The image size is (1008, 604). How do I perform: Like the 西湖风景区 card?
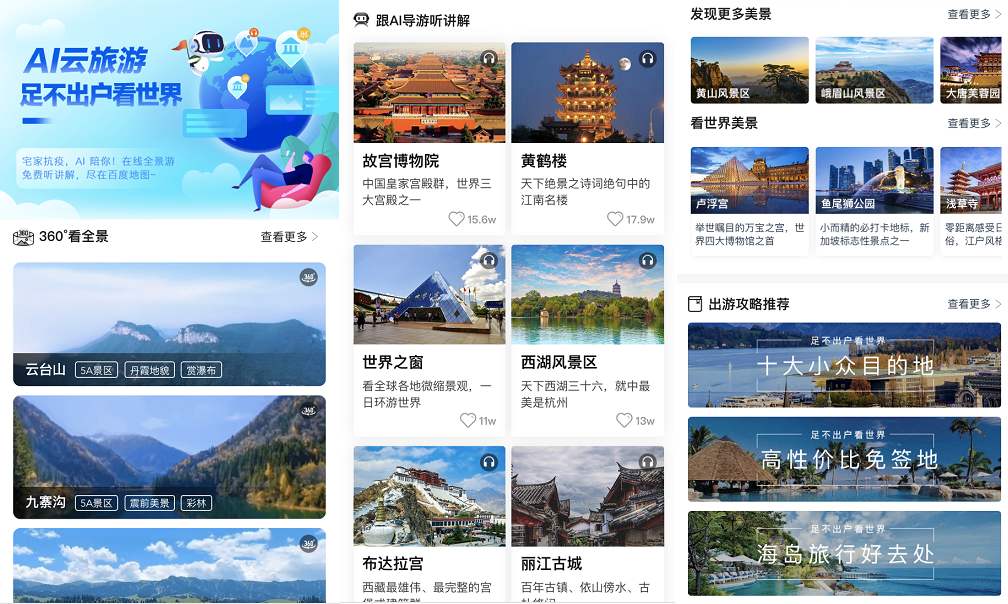tap(624, 421)
